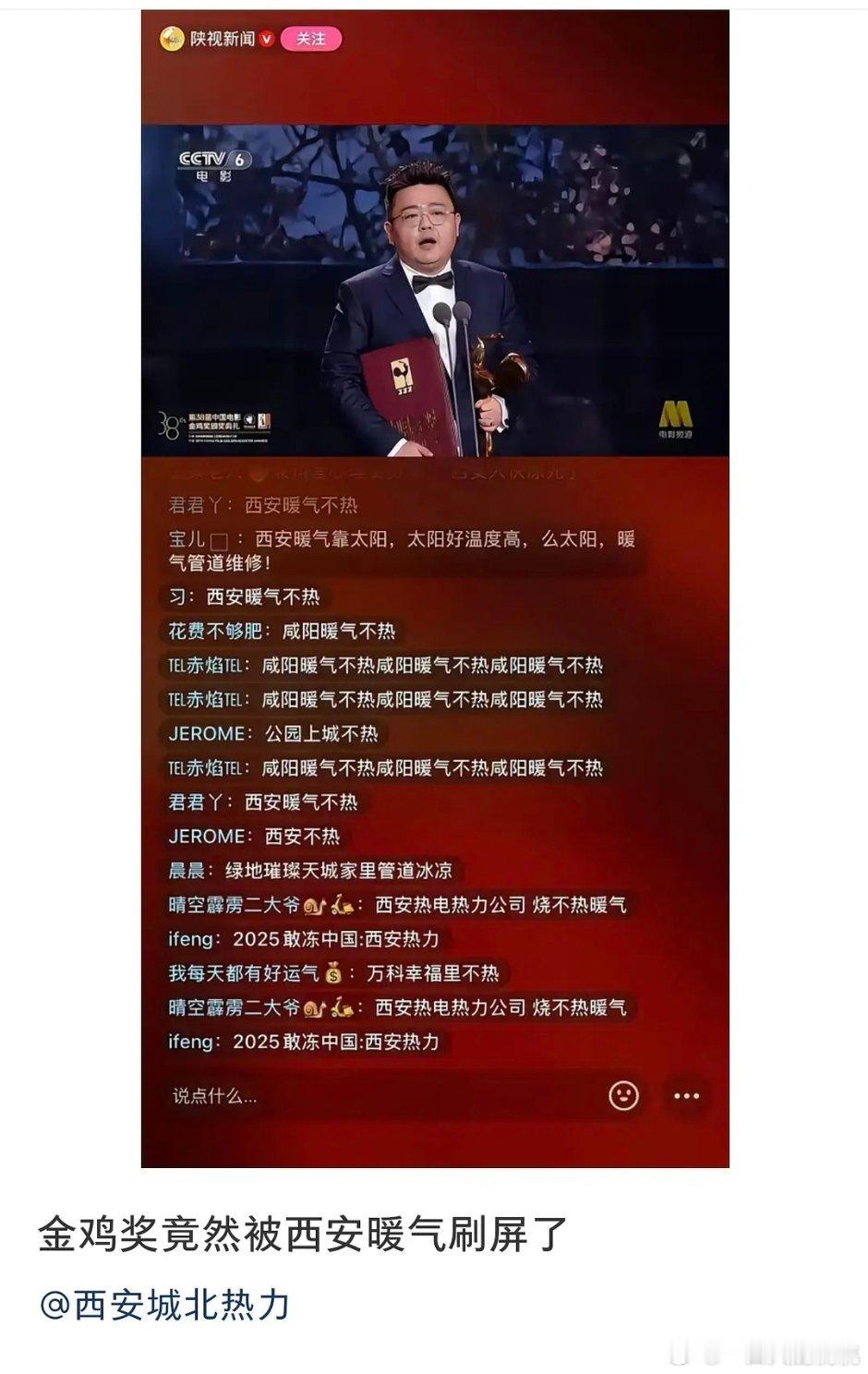Select 君君丫's 西安暖气不热 comment
868x1374 pixels.
269,506
